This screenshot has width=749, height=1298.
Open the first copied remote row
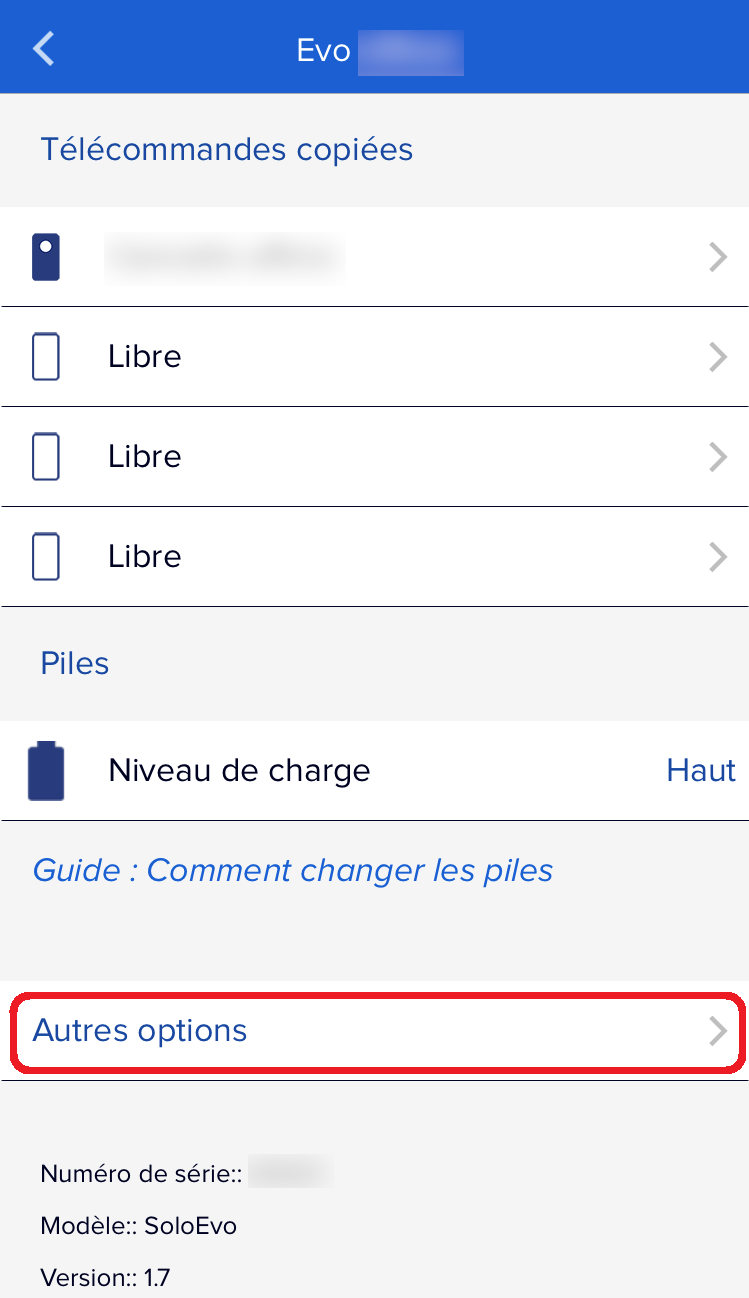click(374, 257)
